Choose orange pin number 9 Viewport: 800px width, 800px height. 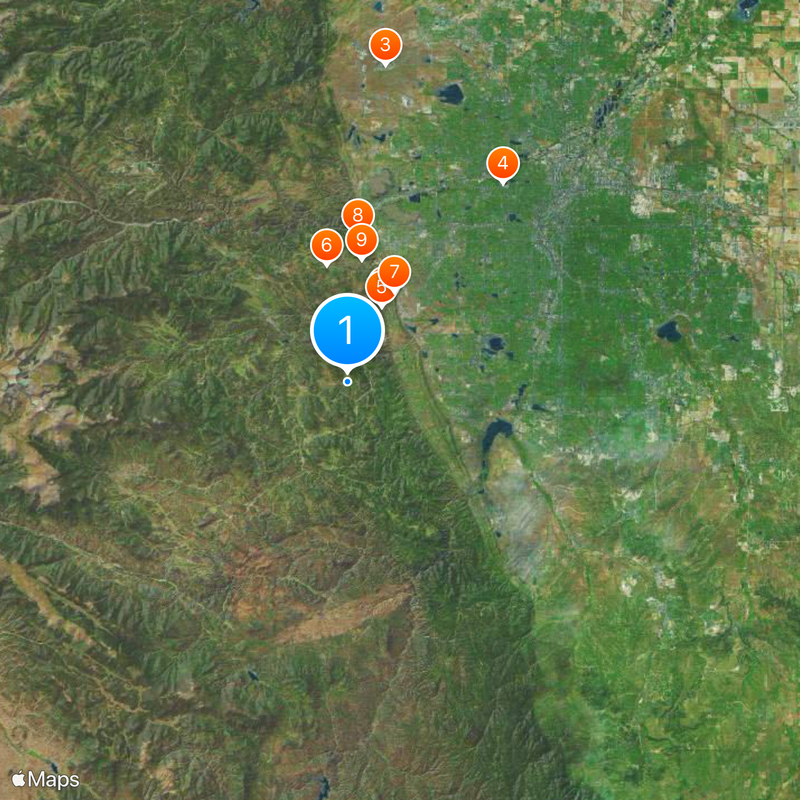point(363,241)
